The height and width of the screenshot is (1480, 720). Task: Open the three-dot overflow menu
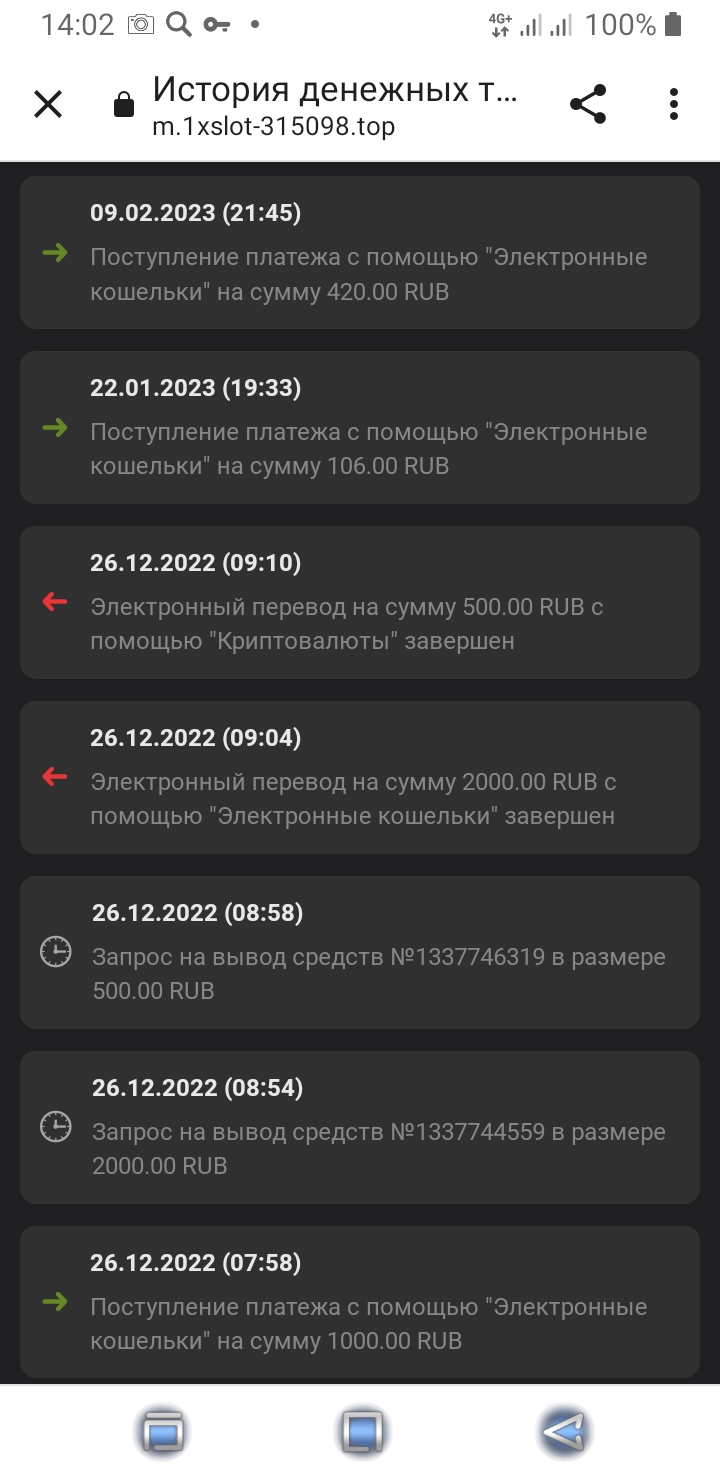pyautogui.click(x=674, y=104)
